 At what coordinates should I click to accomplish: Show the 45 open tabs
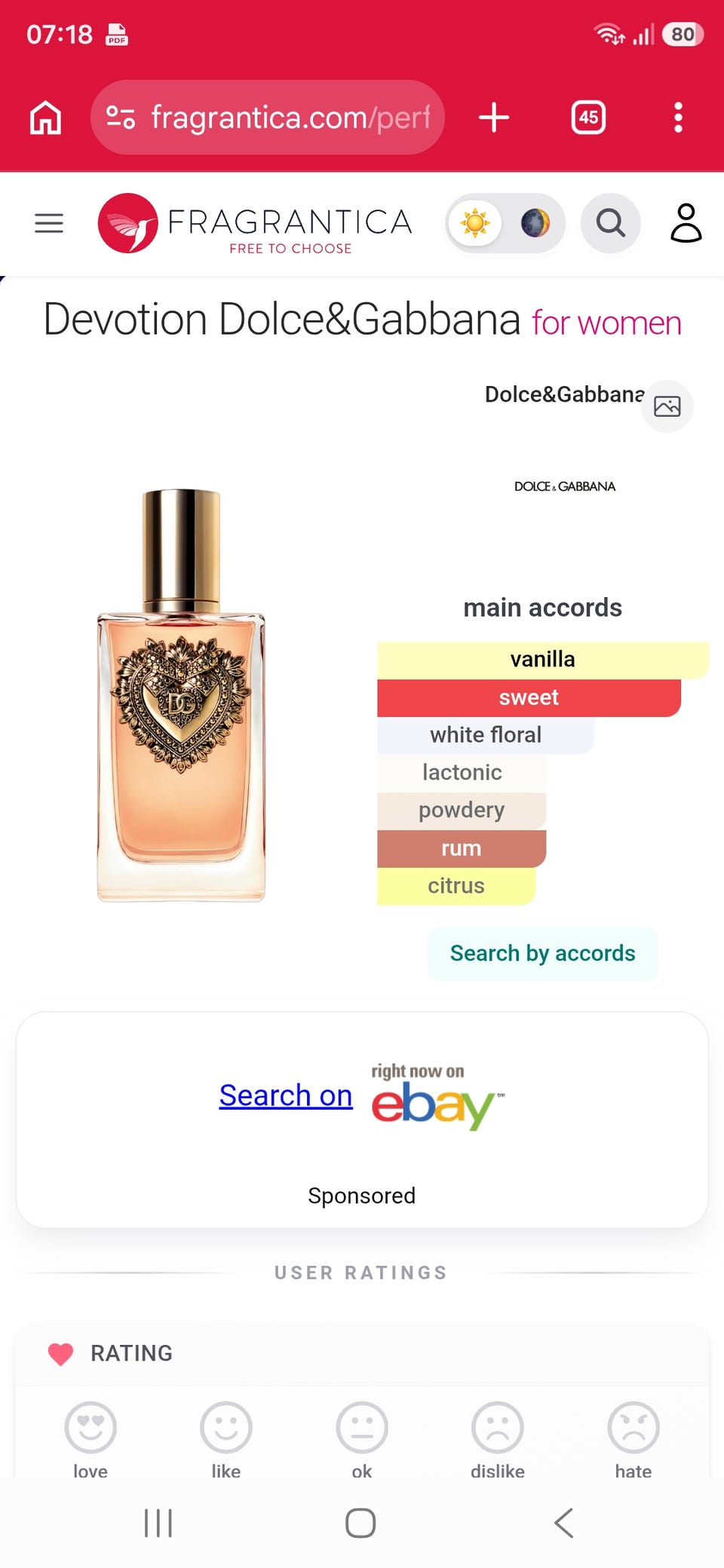(x=588, y=118)
